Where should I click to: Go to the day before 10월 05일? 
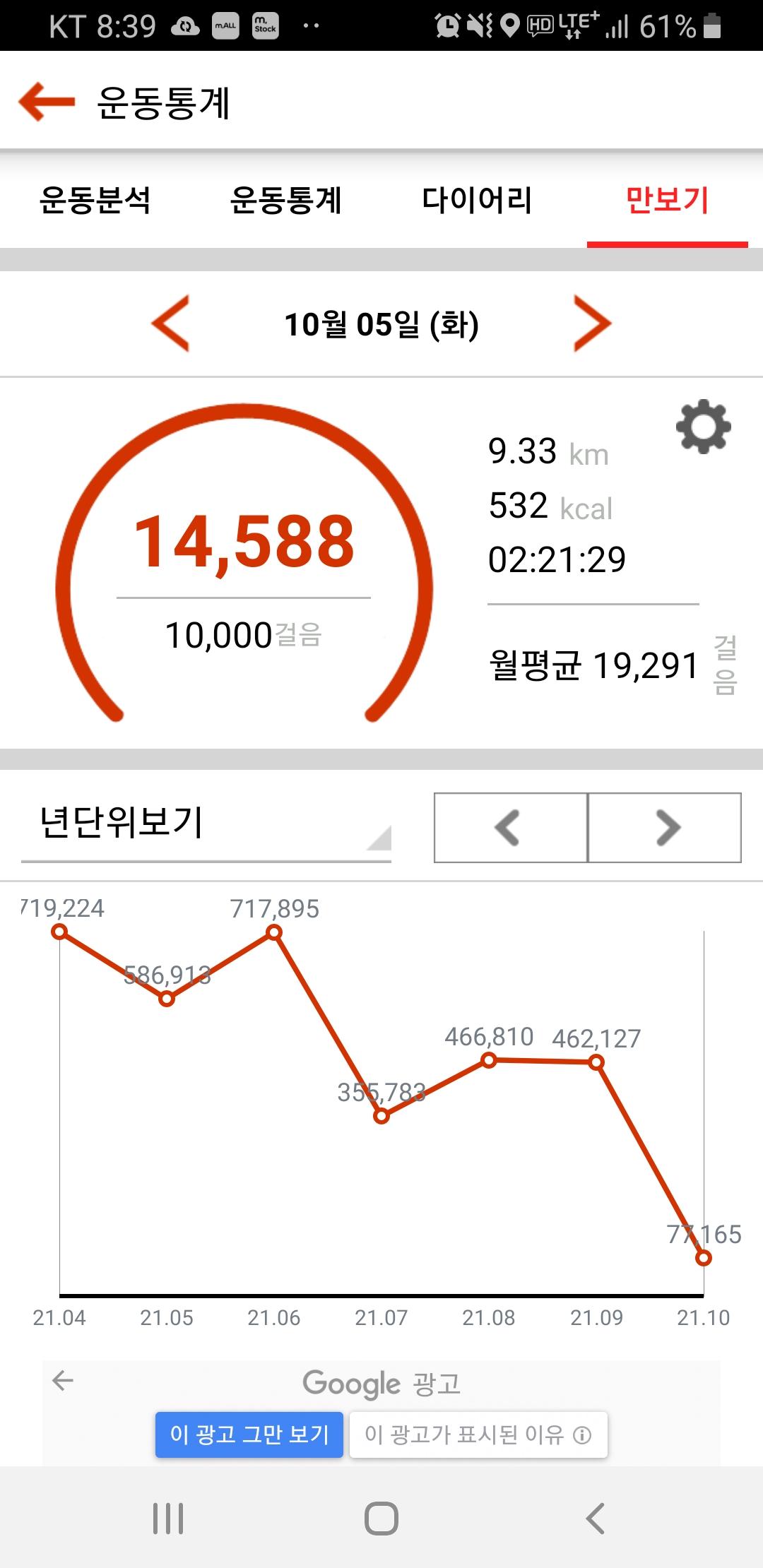171,324
